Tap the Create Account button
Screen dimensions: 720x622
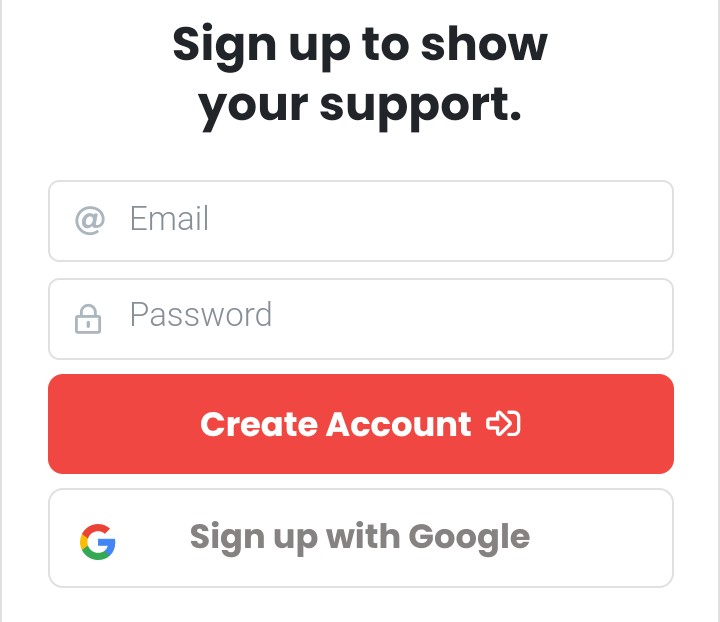360,424
